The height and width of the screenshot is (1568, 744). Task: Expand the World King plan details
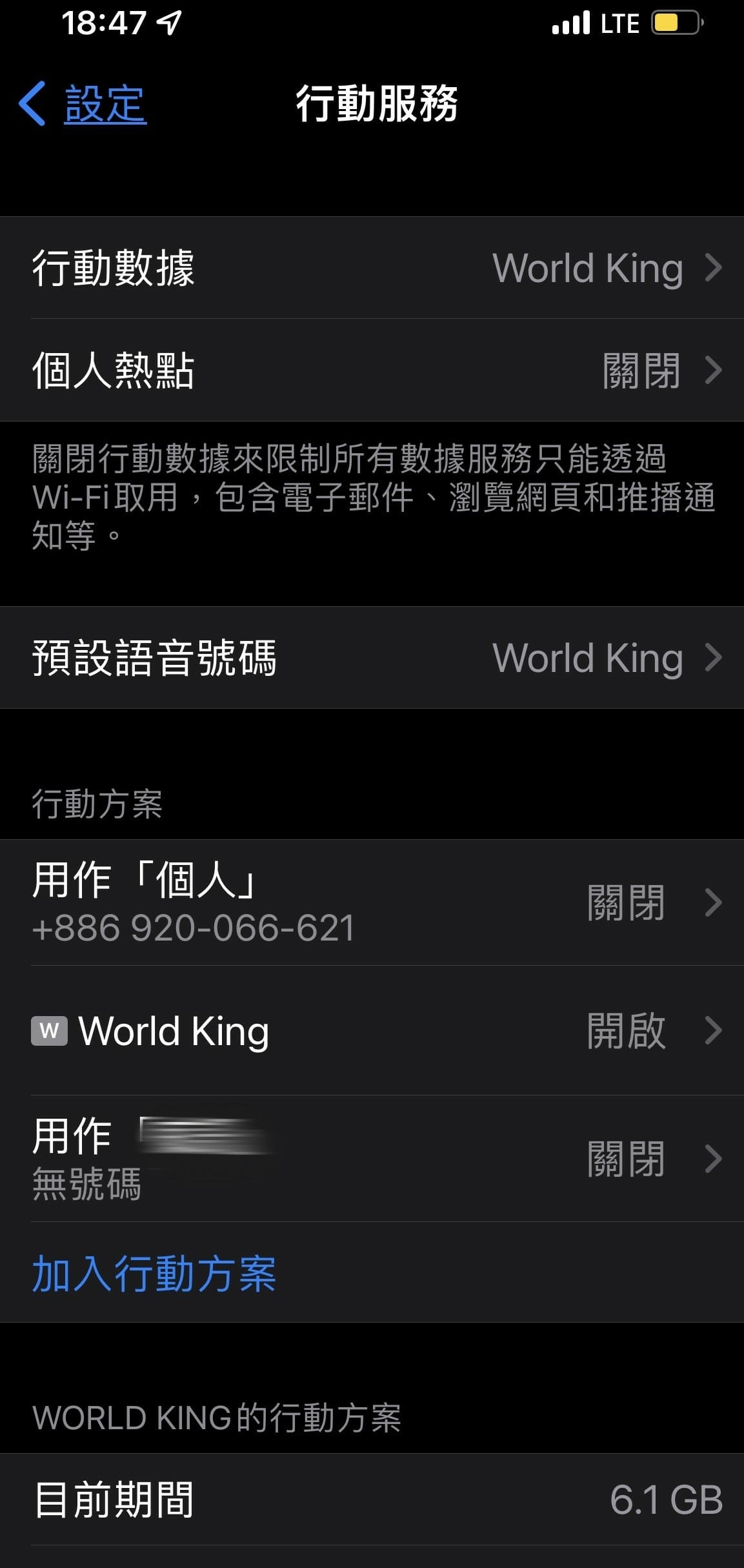point(372,1031)
